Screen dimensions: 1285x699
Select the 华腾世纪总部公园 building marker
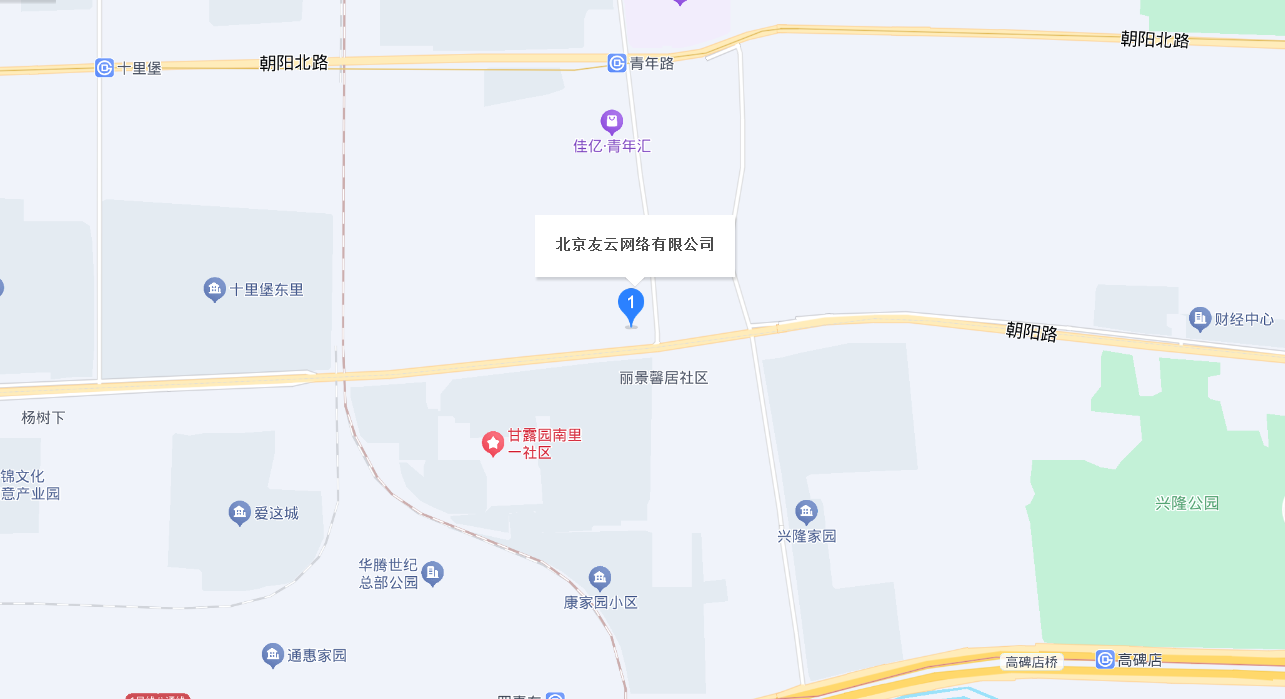(x=433, y=573)
